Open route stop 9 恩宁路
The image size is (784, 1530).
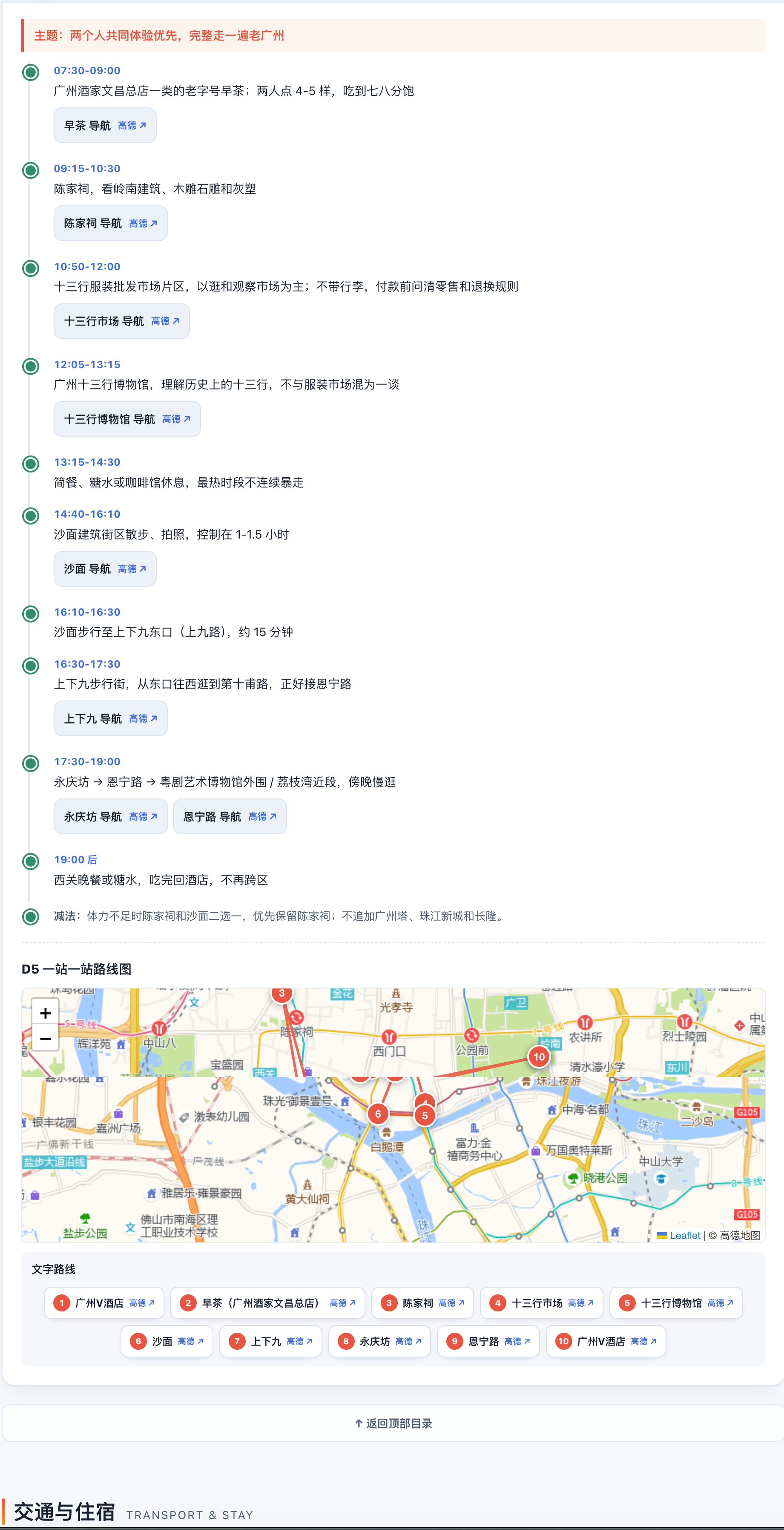tap(488, 1341)
